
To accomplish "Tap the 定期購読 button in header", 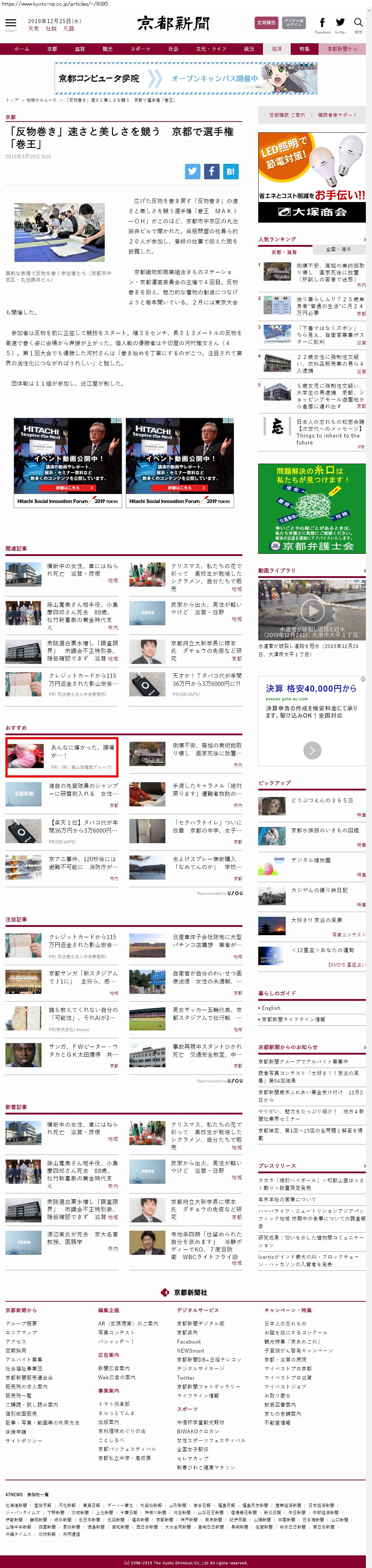I will 266,22.
